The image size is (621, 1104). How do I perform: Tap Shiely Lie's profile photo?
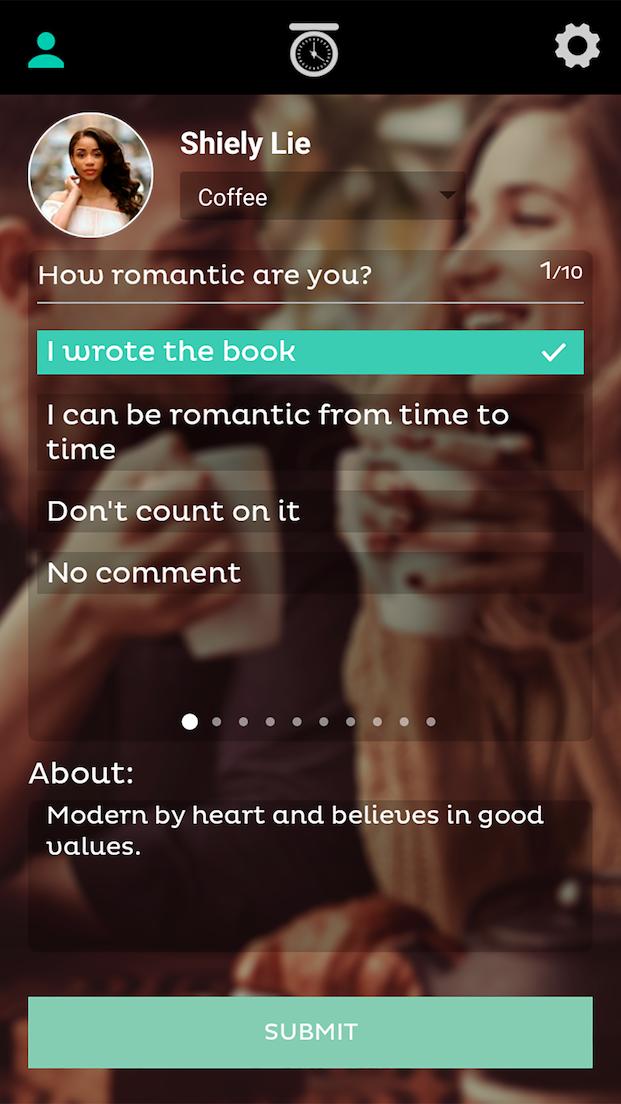91,175
